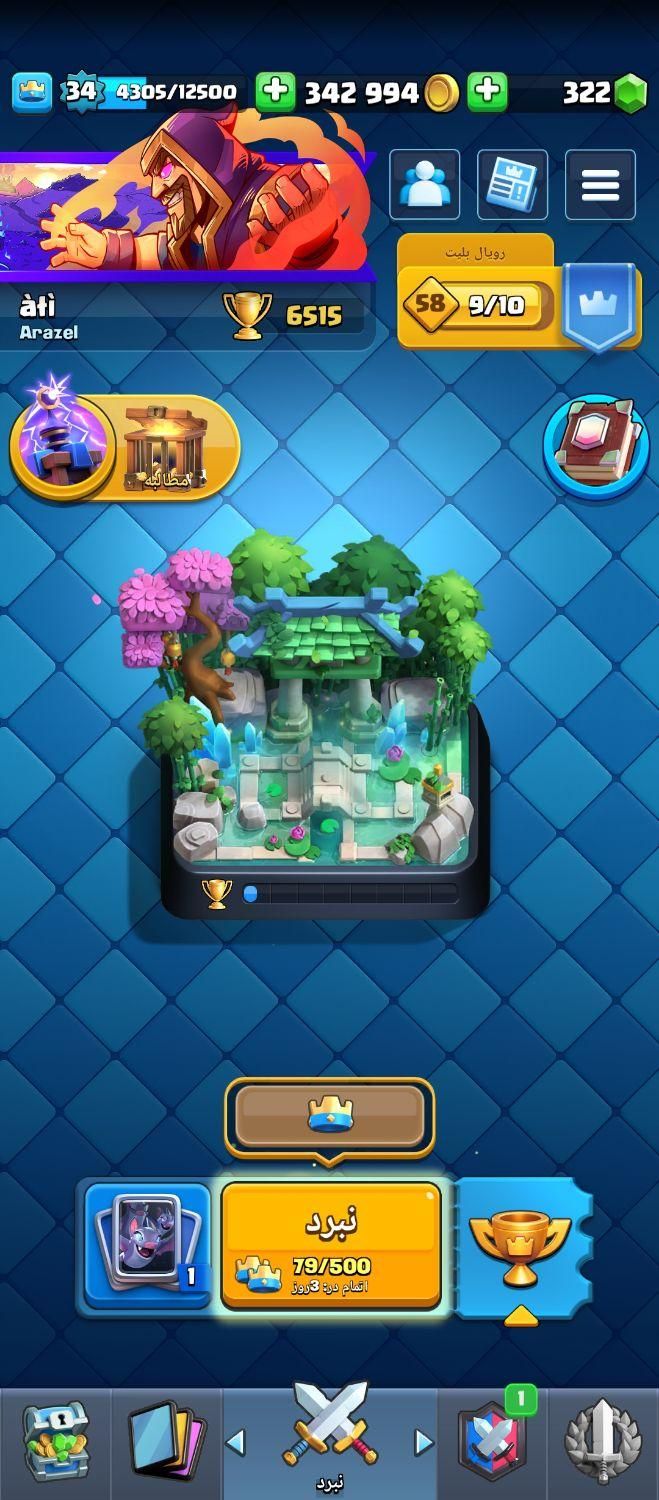Add more gold coins

[x=275, y=92]
